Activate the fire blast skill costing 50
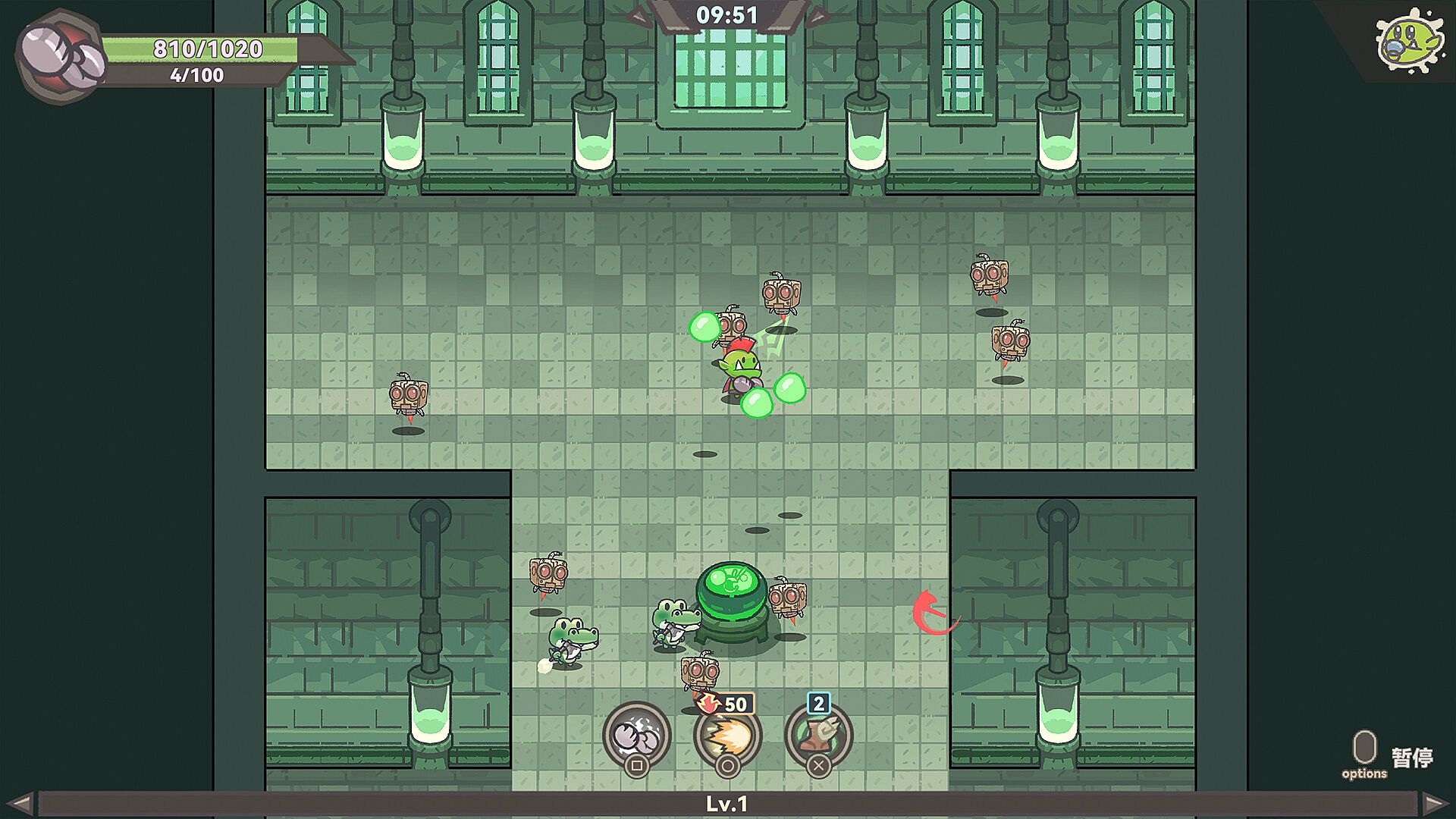The height and width of the screenshot is (819, 1456). pos(727,734)
